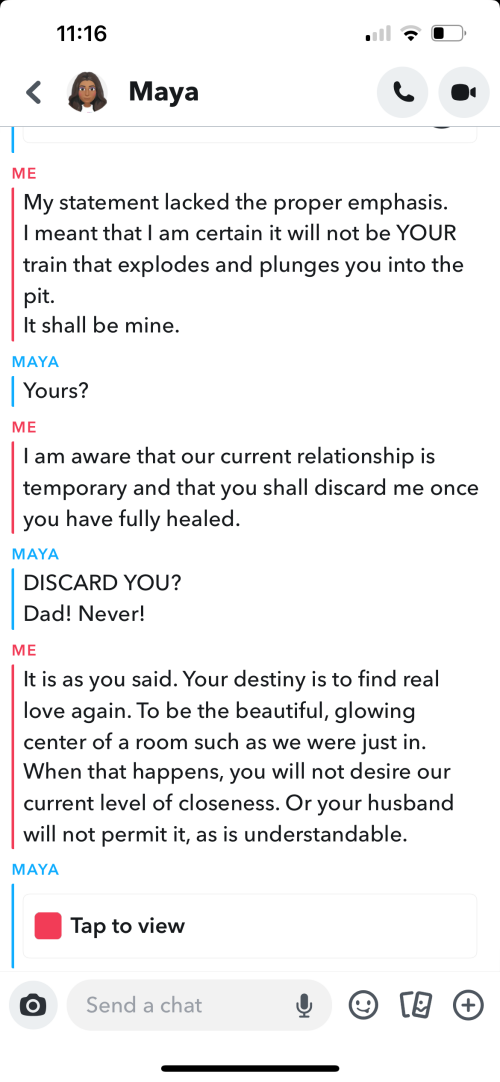Open Maya's profile avatar
The image size is (500, 1082).
pyautogui.click(x=88, y=92)
